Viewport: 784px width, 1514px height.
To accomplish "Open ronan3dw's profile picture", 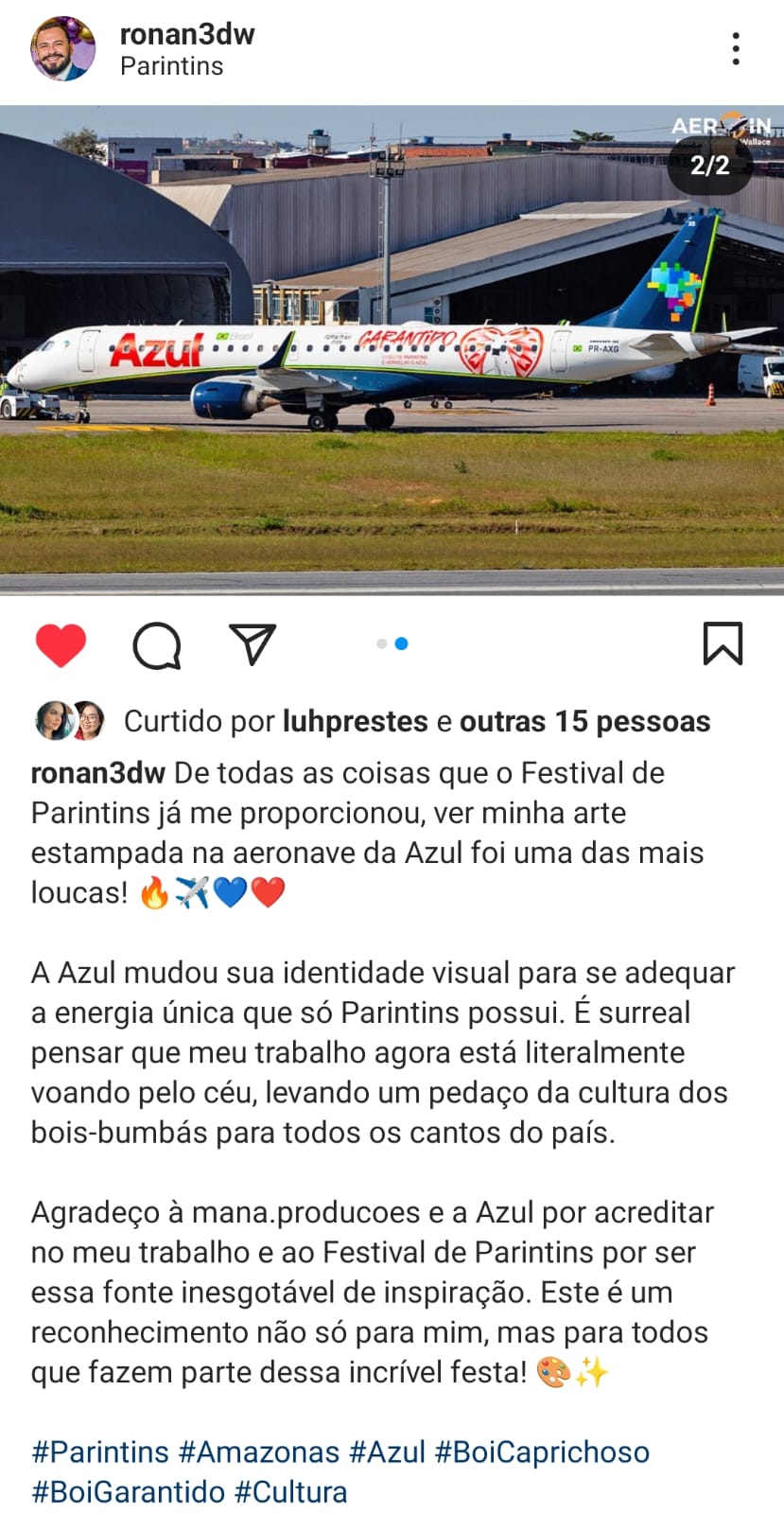I will pos(62,48).
